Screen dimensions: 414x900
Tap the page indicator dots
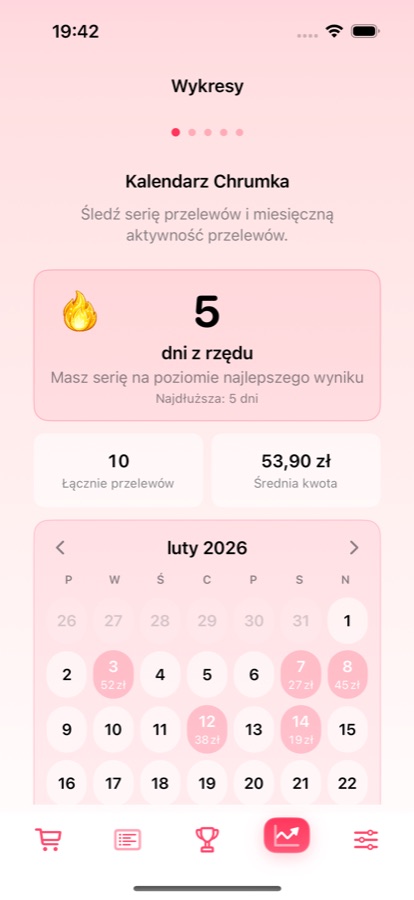(207, 133)
